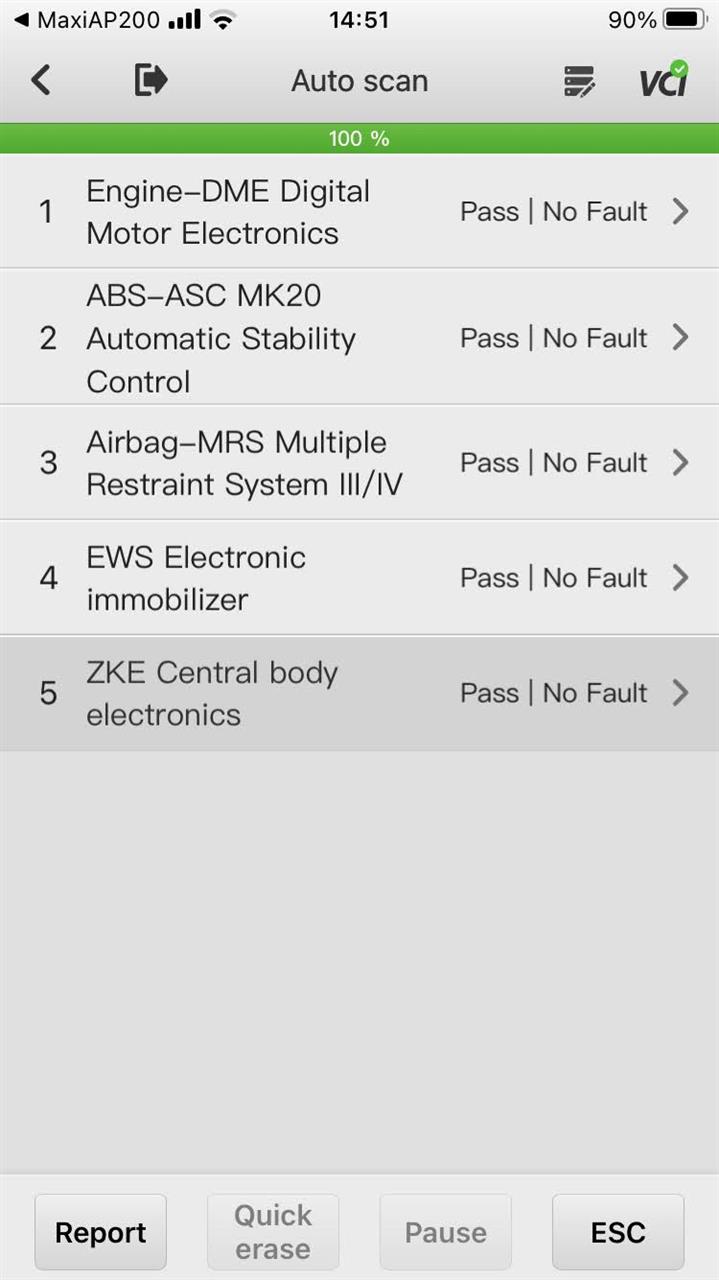Screen dimensions: 719x1280
Task: Go back with the top-left arrow
Action: click(x=40, y=80)
